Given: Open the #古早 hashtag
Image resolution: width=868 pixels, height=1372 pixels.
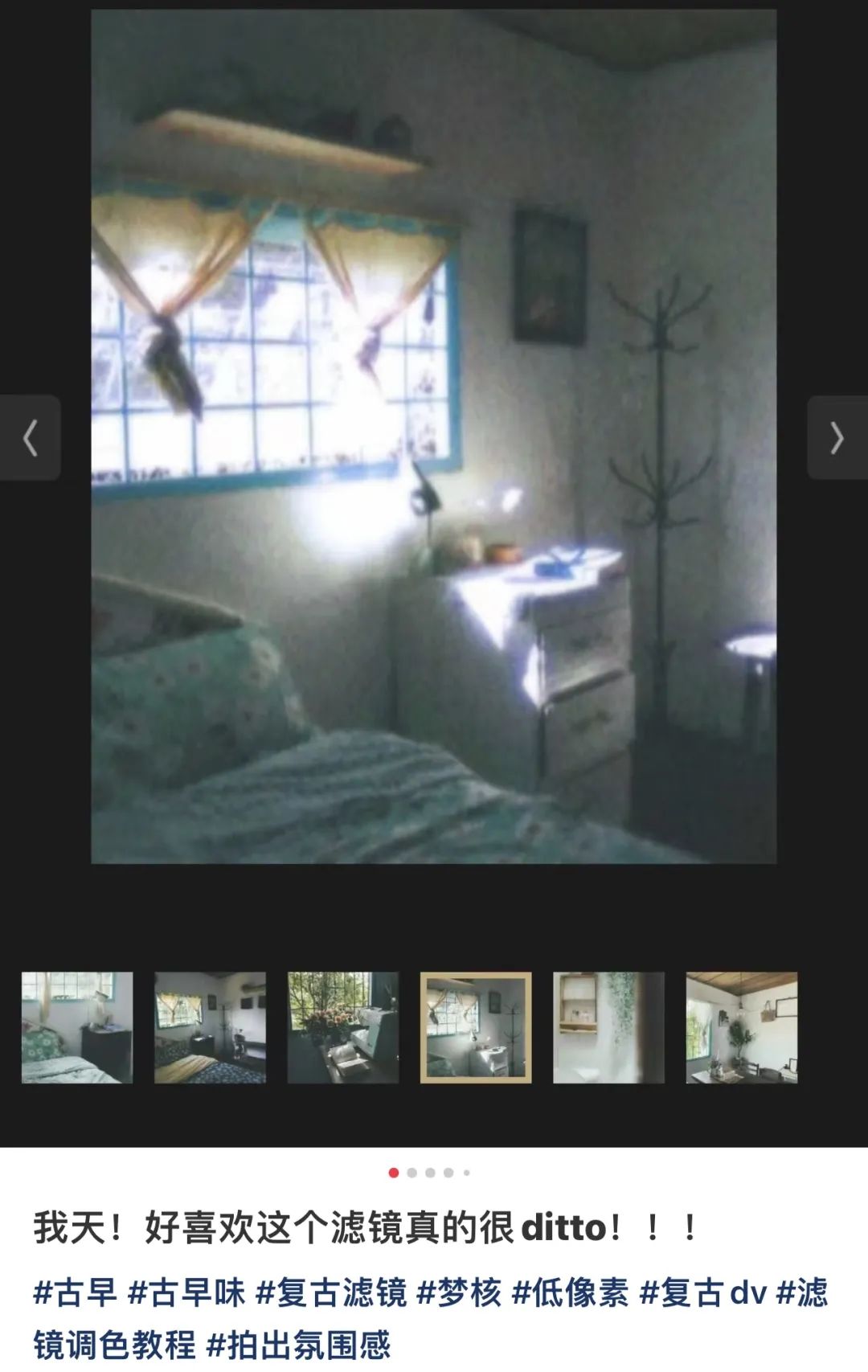Looking at the screenshot, I should 75,1292.
